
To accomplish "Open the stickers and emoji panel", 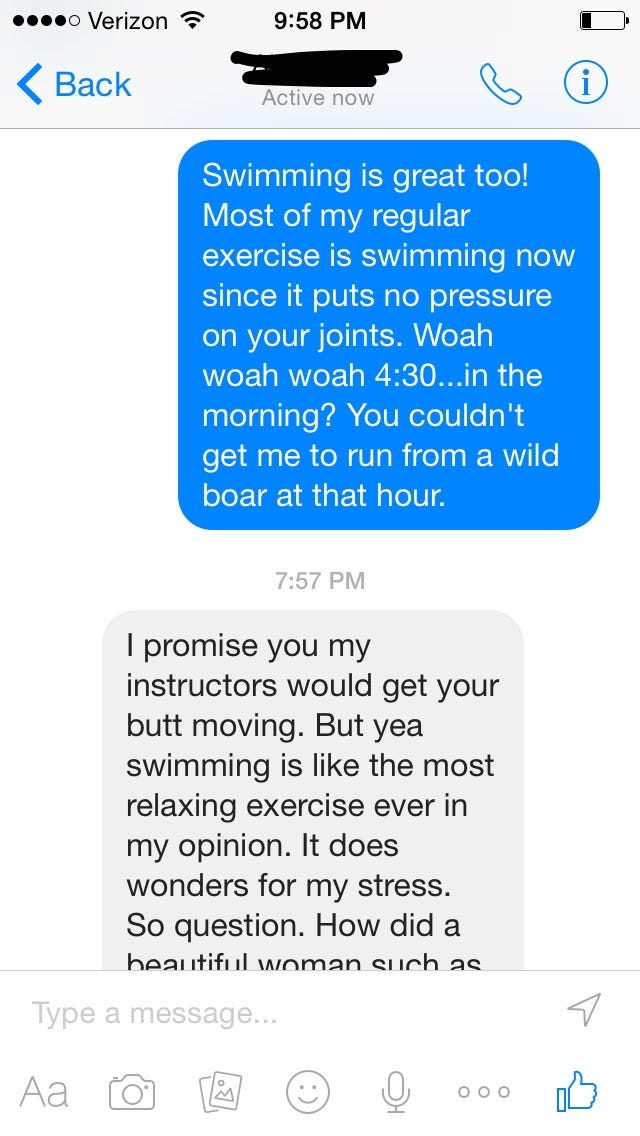I will tap(308, 1091).
